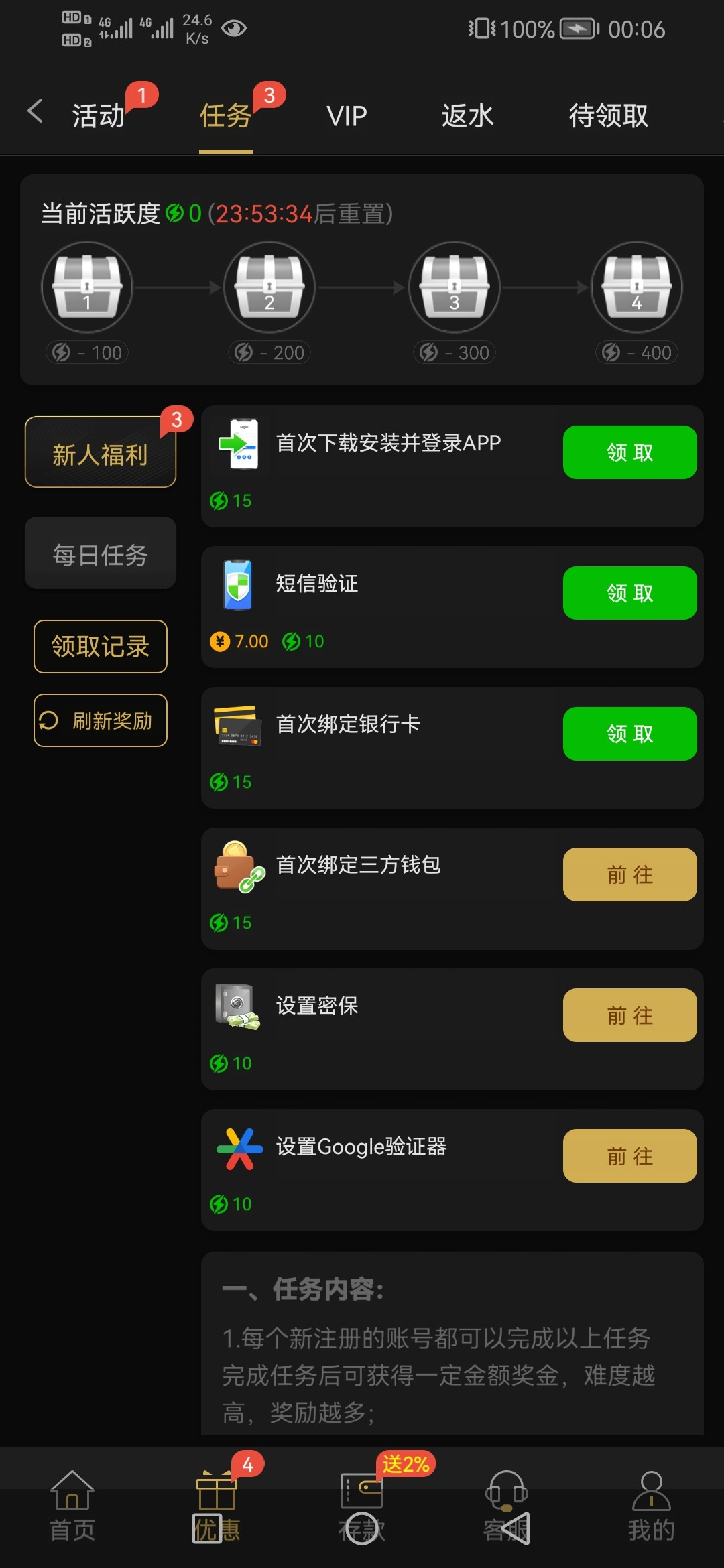Screen dimensions: 724x1568
Task: Claim the 短信验证 reward
Action: (629, 593)
